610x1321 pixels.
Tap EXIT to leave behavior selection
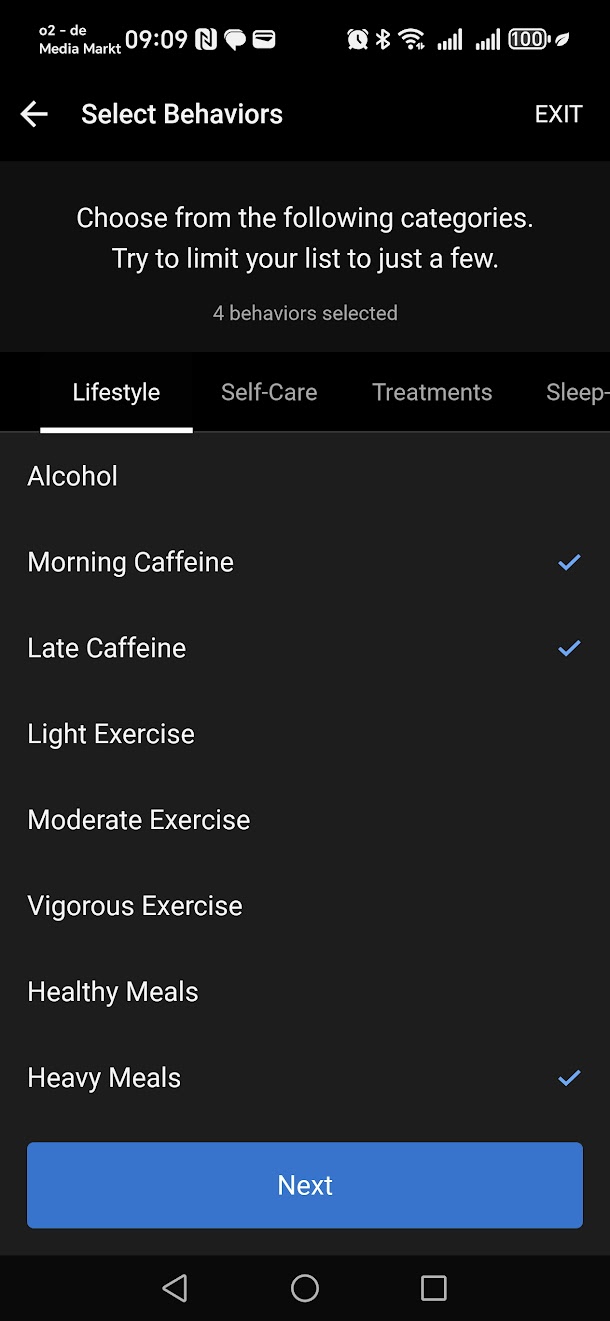click(558, 115)
